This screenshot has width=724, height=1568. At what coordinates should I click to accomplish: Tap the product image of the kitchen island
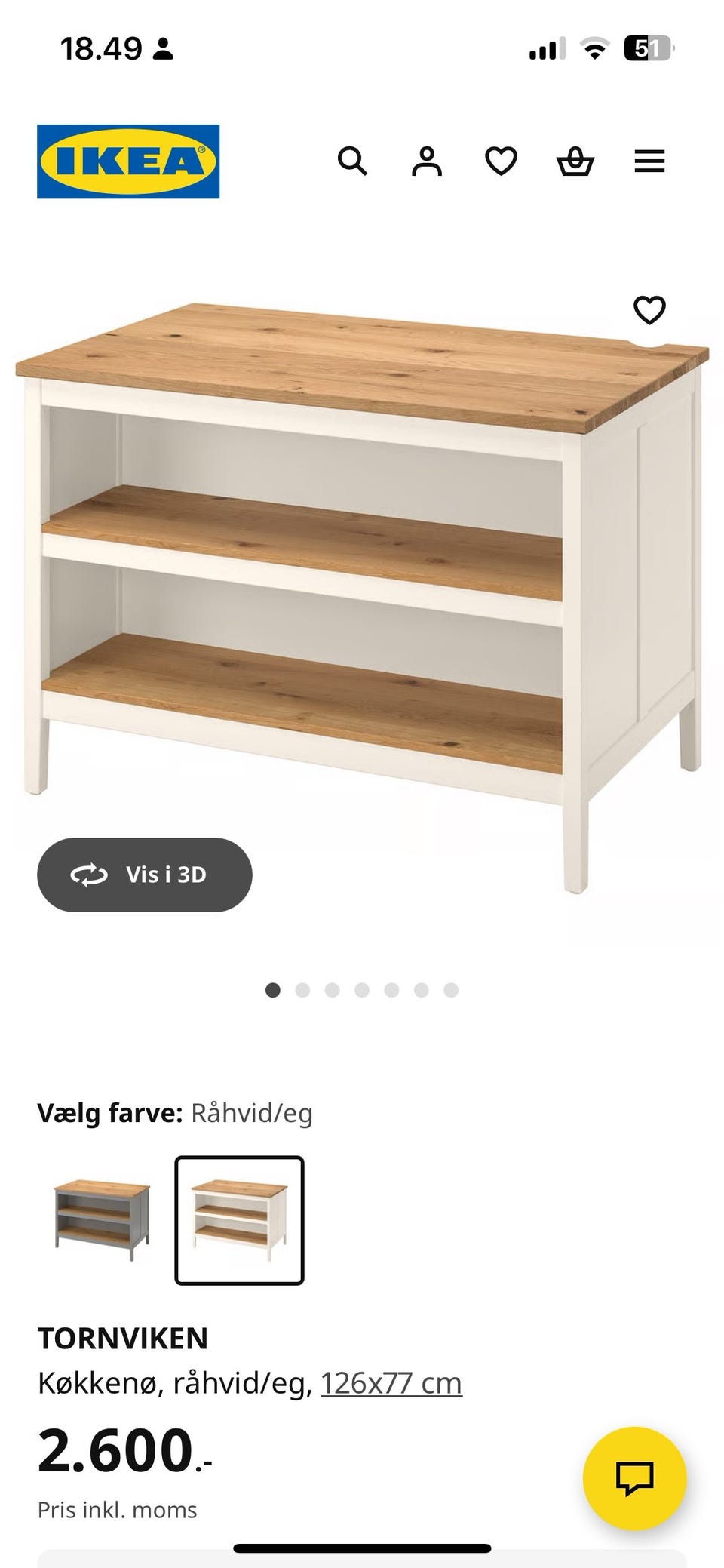(x=362, y=566)
